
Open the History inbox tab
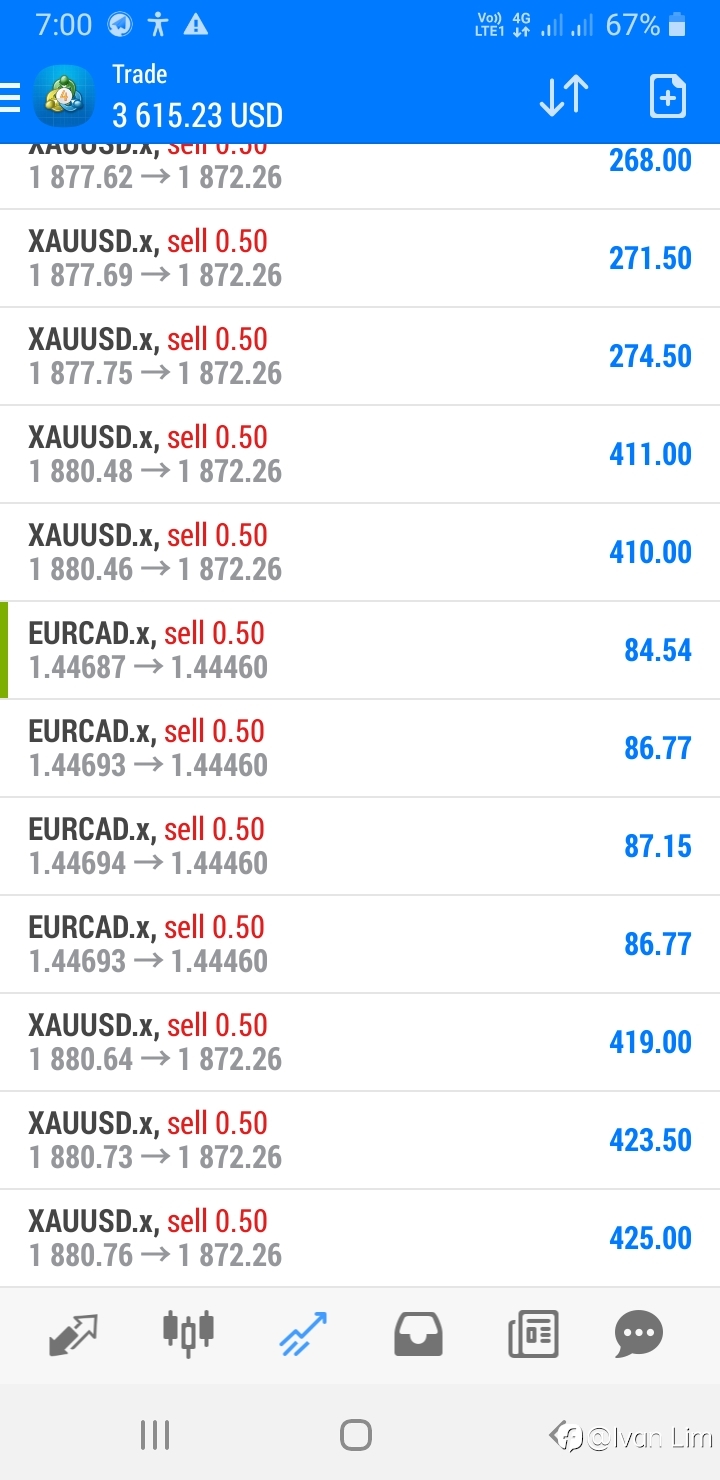[418, 1334]
